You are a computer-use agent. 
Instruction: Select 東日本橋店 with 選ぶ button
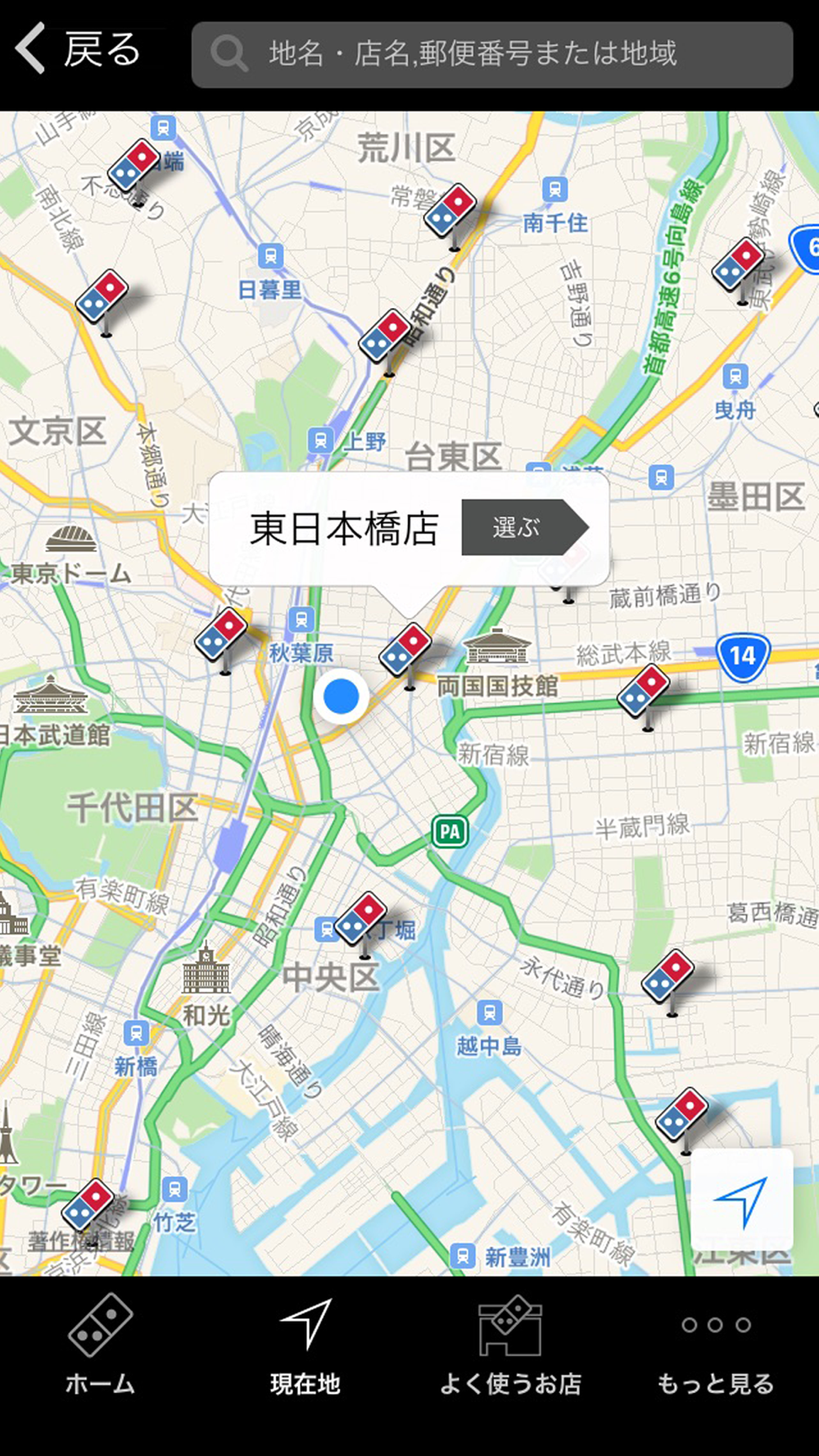click(524, 527)
